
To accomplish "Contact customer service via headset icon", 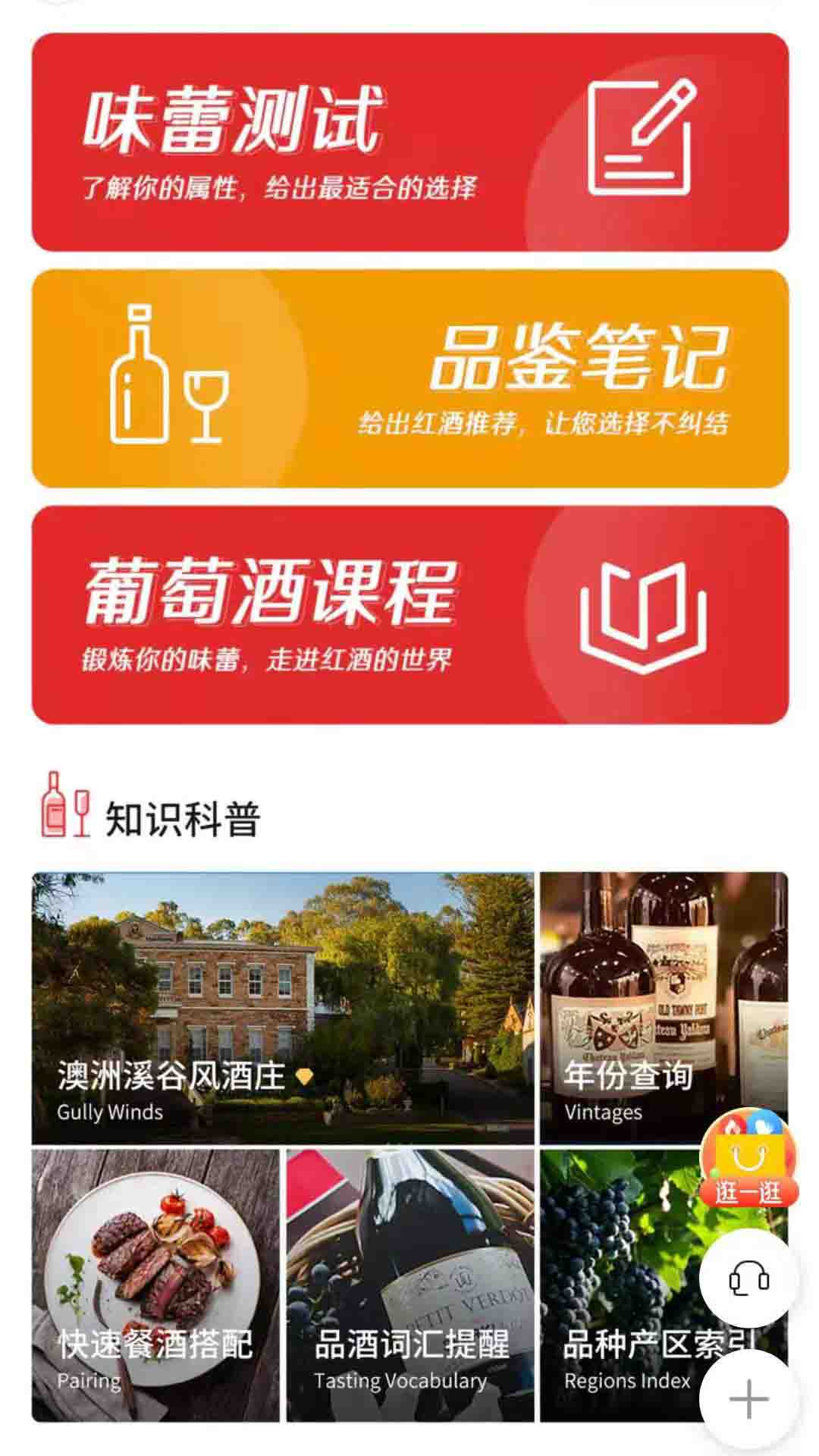I will (x=748, y=1279).
